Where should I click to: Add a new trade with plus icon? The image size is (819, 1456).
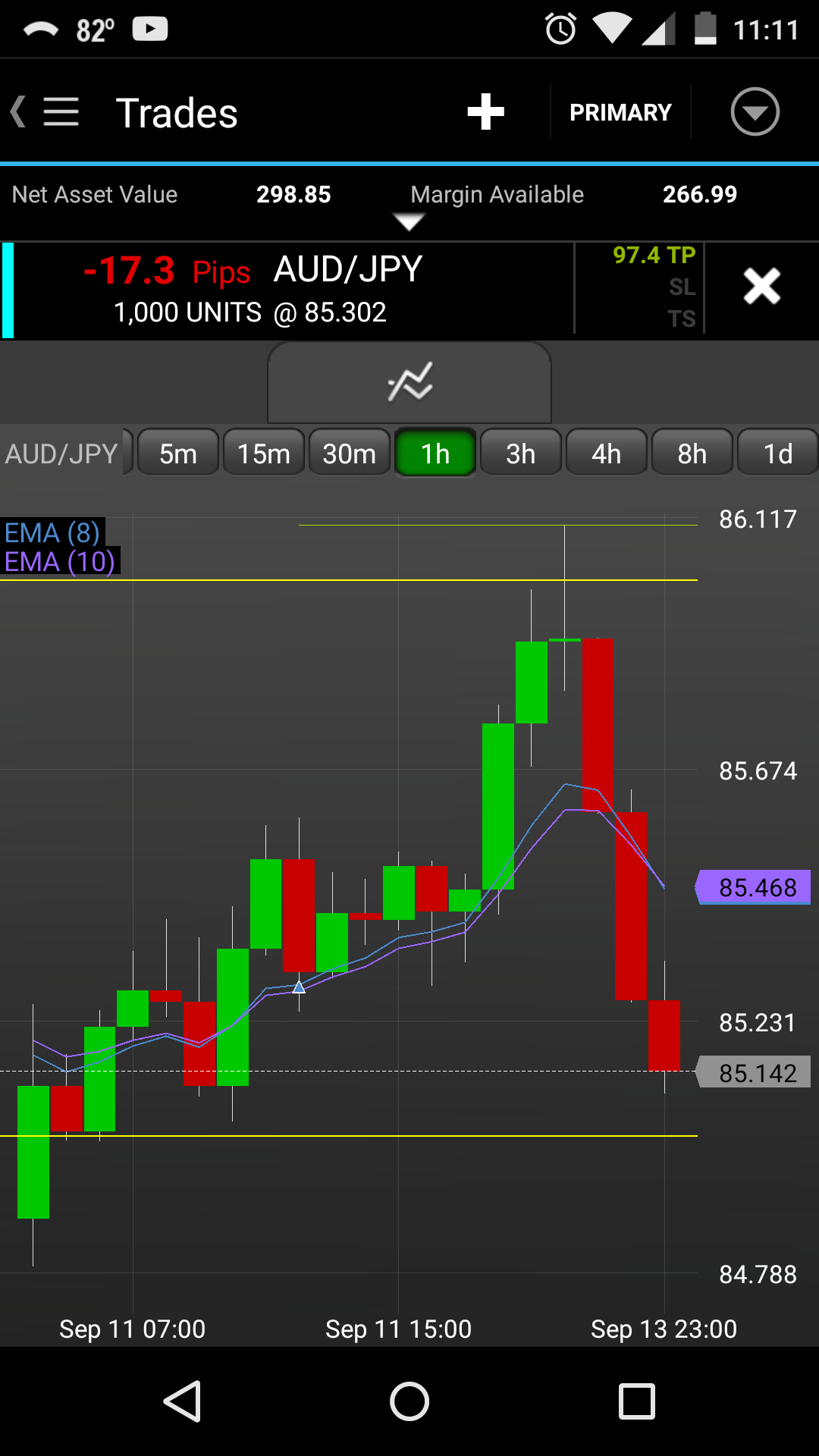click(485, 112)
